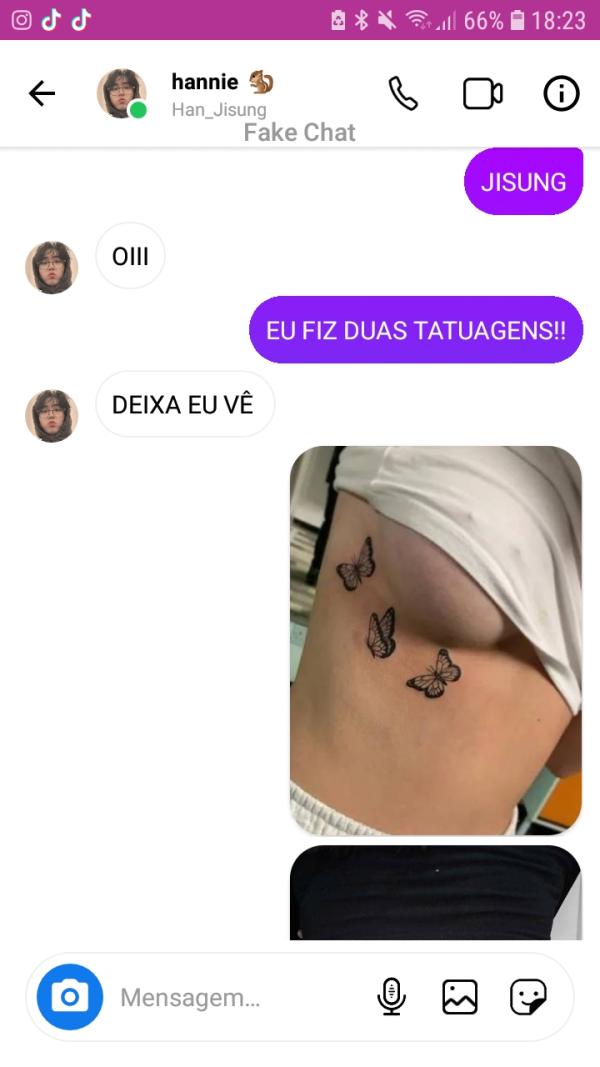
Task: Start a voice call with hannie
Action: click(x=402, y=94)
